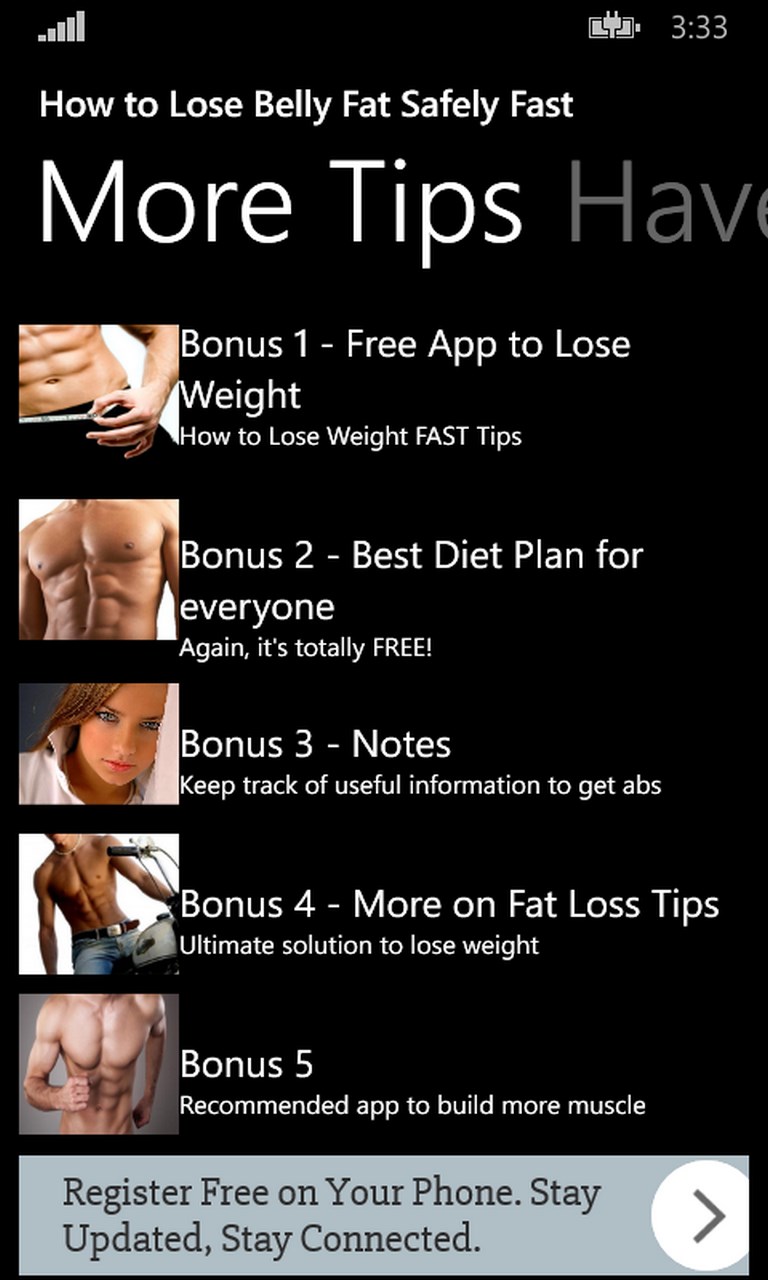Image resolution: width=768 pixels, height=1280 pixels.
Task: Open Bonus 1 - Free App to Lose Weight
Action: tap(404, 370)
